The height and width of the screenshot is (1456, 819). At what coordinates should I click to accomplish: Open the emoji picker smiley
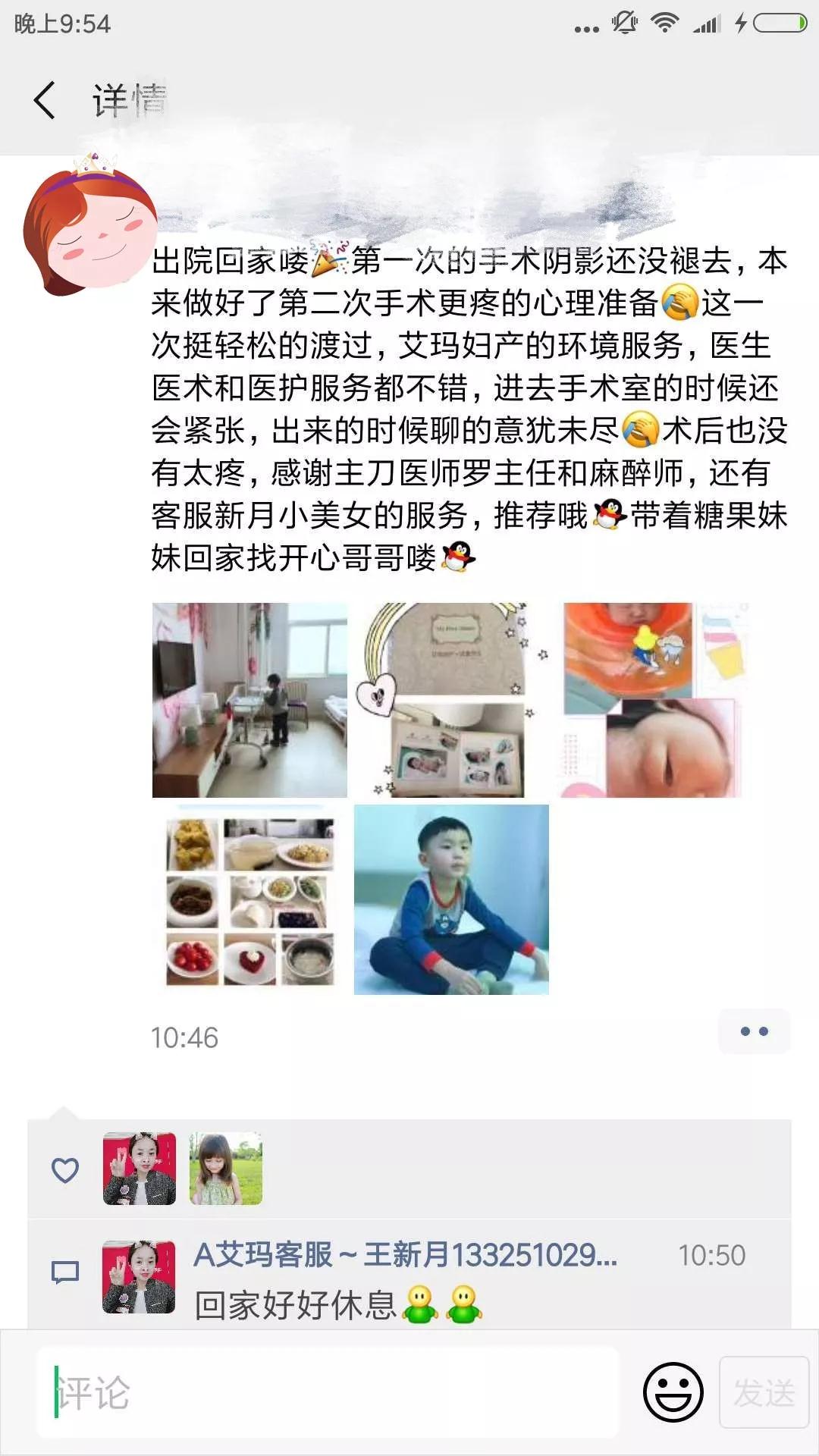[673, 1392]
